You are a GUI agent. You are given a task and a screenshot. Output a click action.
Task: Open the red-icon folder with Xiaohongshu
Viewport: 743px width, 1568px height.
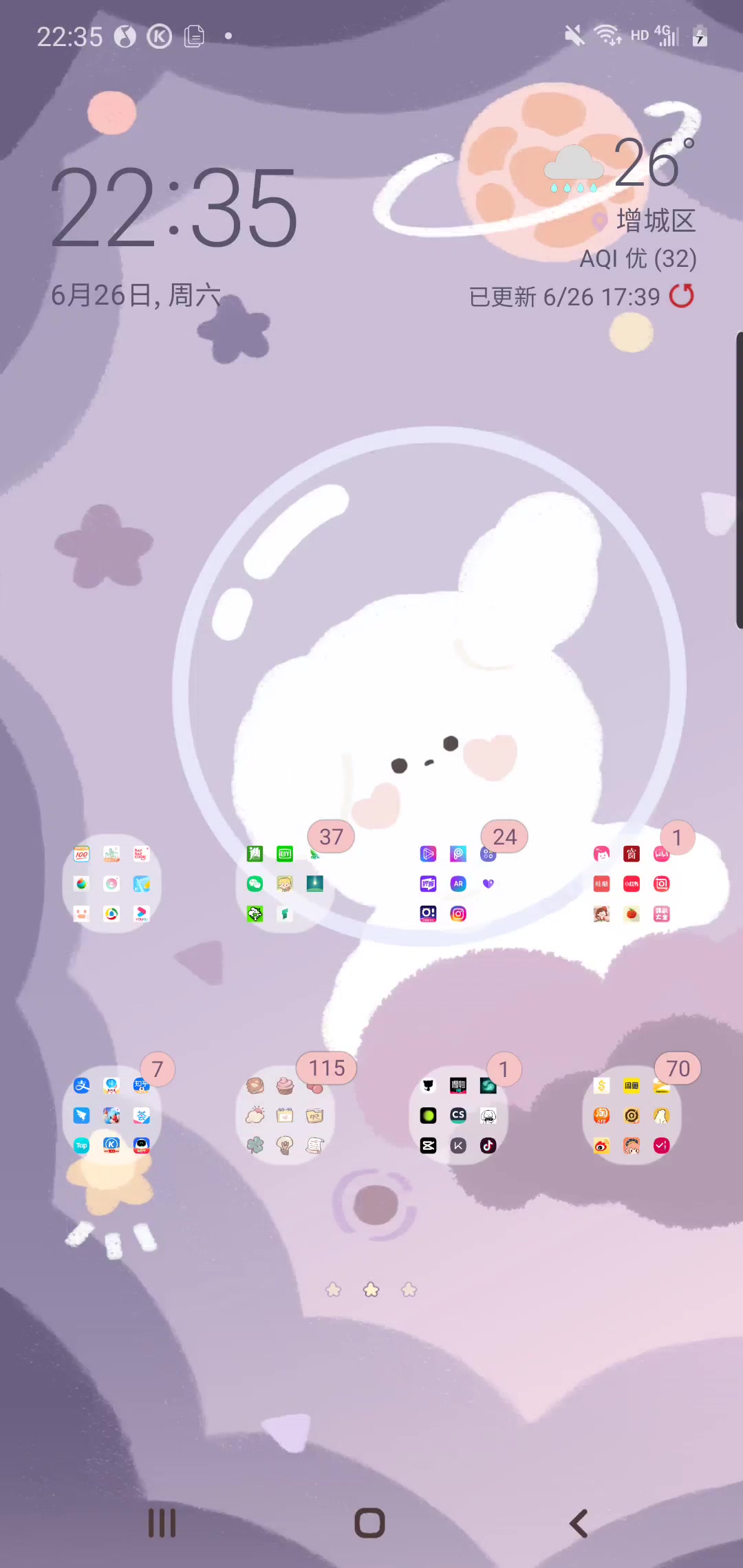[632, 884]
